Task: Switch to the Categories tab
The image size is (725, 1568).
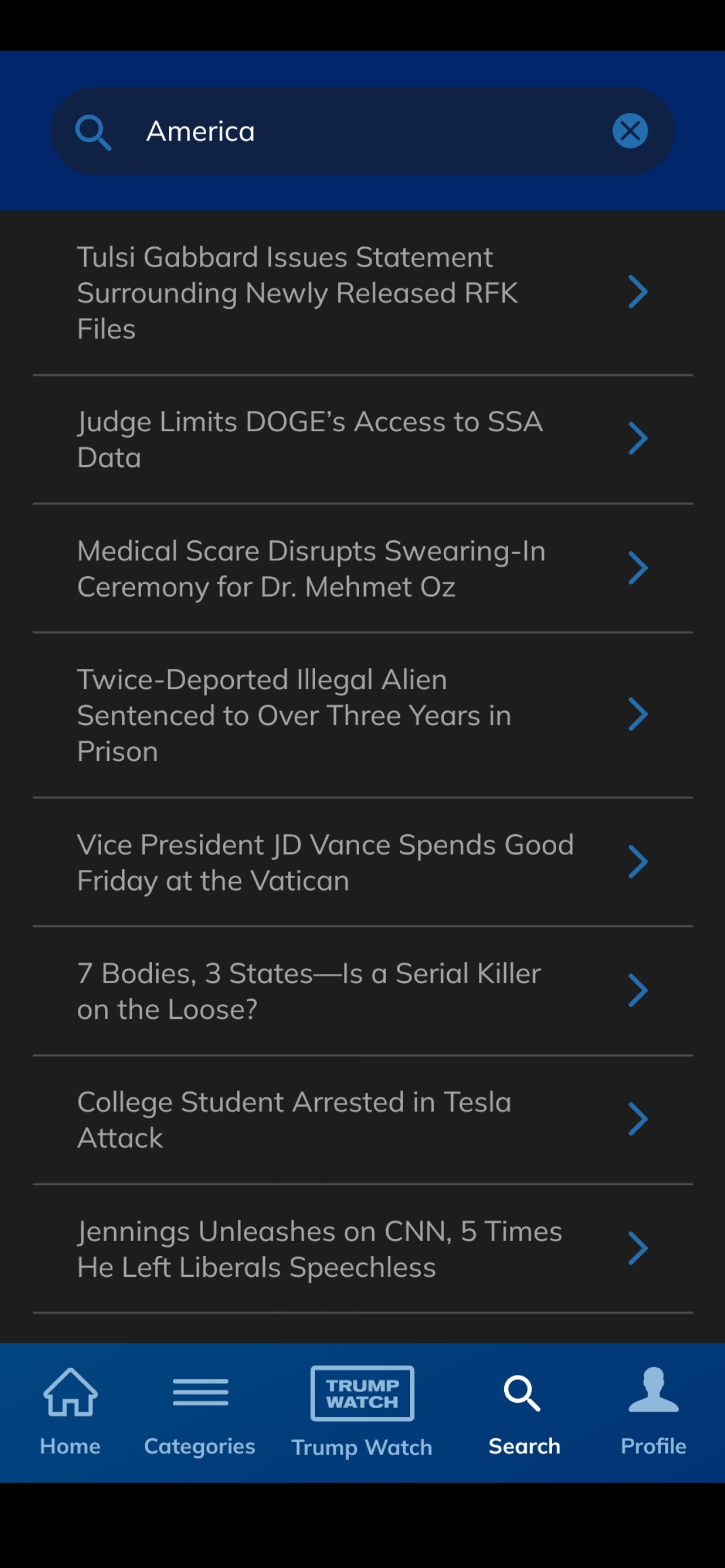Action: [x=200, y=1412]
